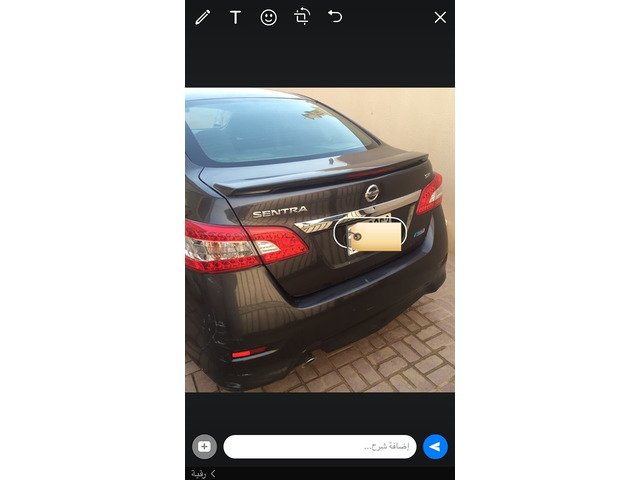Add text with the T tool

(235, 17)
